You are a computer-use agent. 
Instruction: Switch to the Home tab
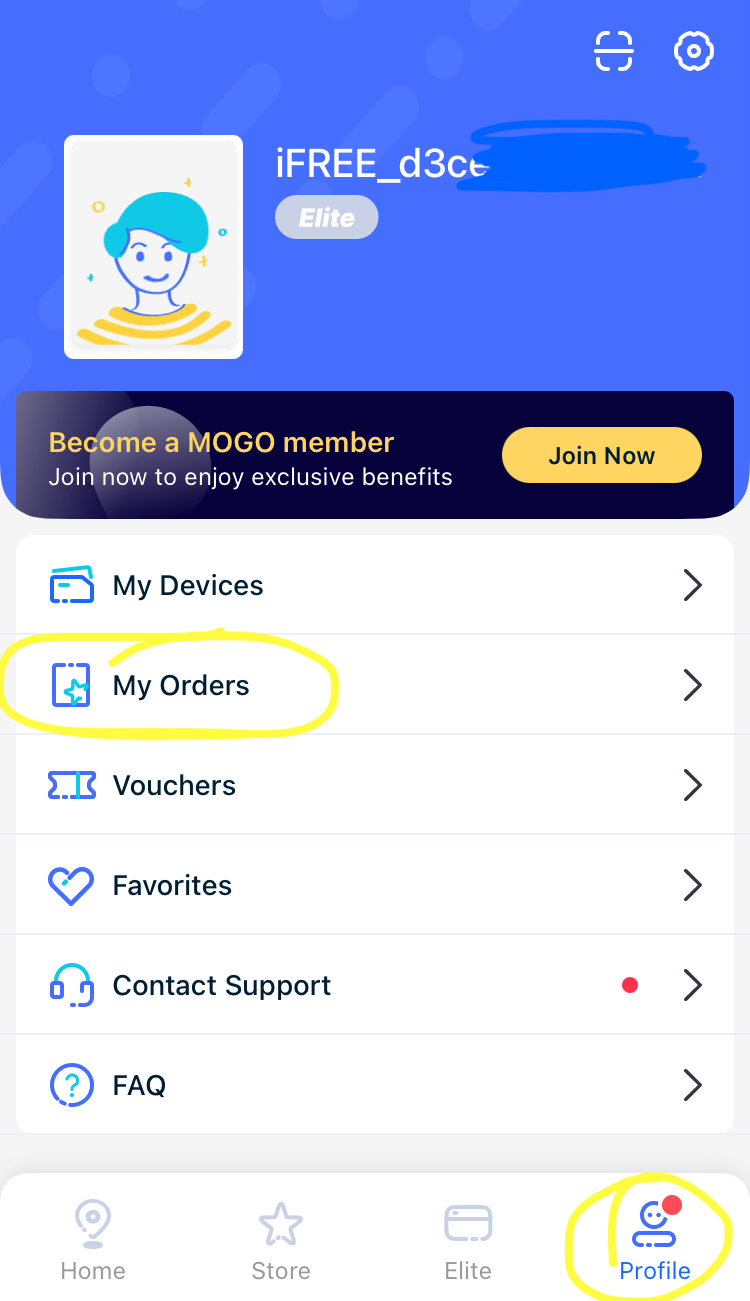(93, 1241)
